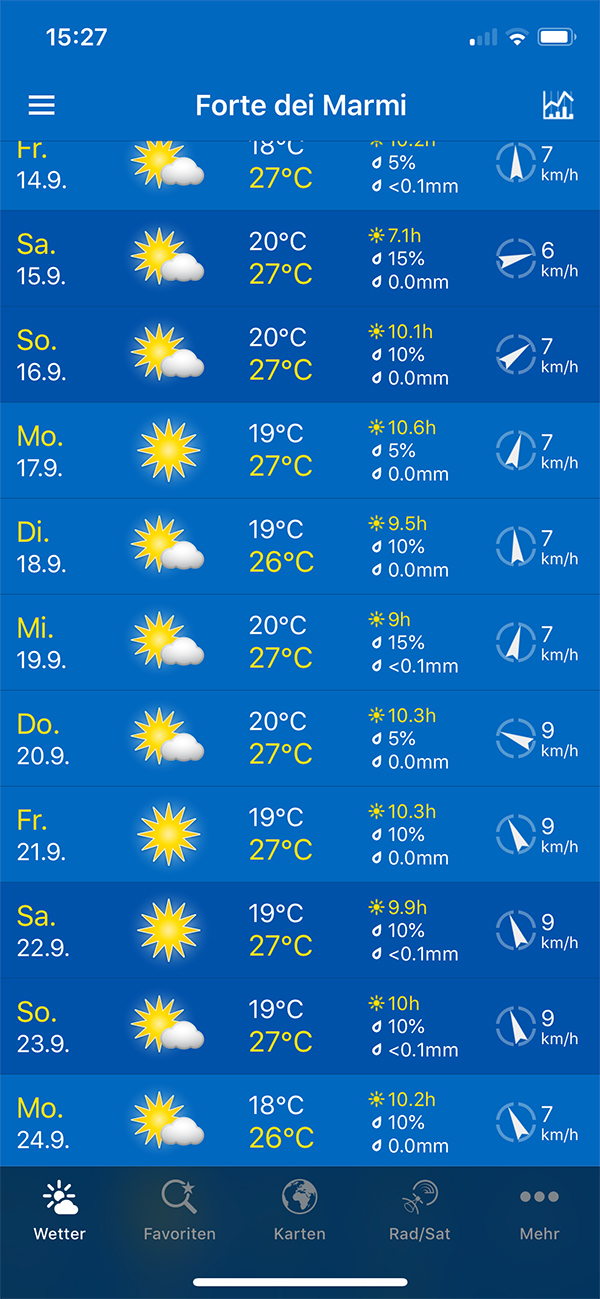Open forecast for Mo. 17.9.
Screen dimensions: 600x1299
click(x=300, y=450)
